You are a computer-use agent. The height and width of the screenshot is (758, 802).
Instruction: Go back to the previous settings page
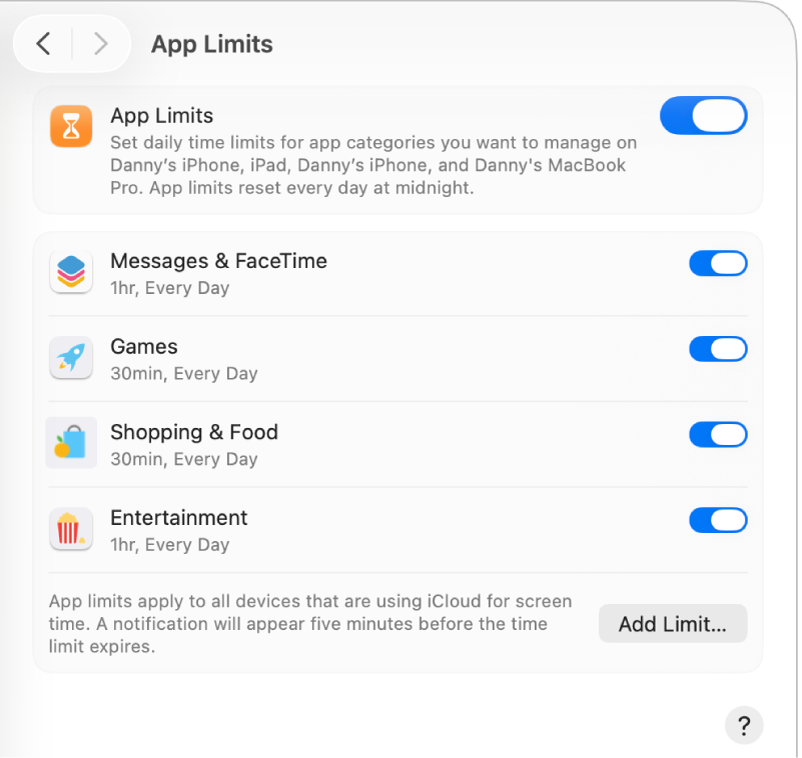pos(43,44)
